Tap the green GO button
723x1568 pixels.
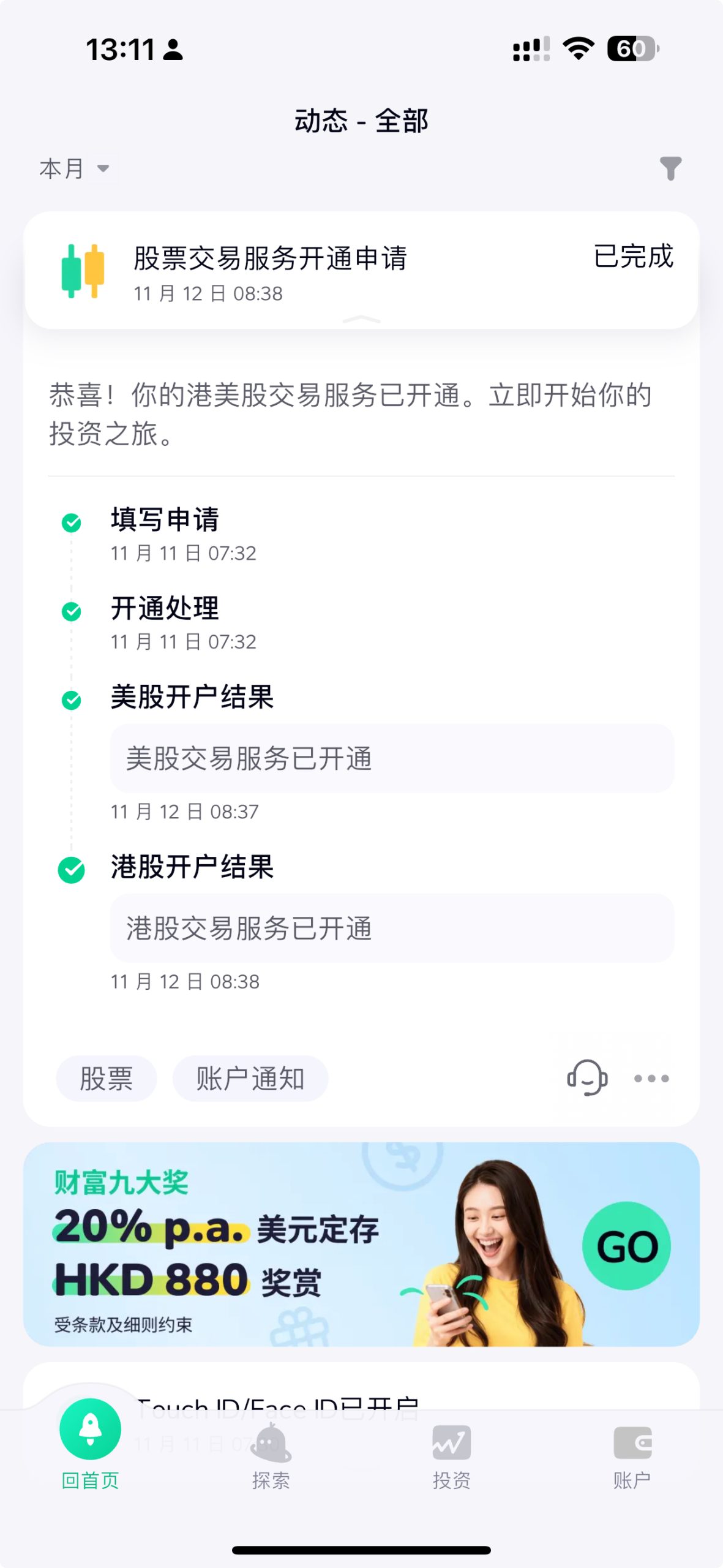pos(626,1246)
